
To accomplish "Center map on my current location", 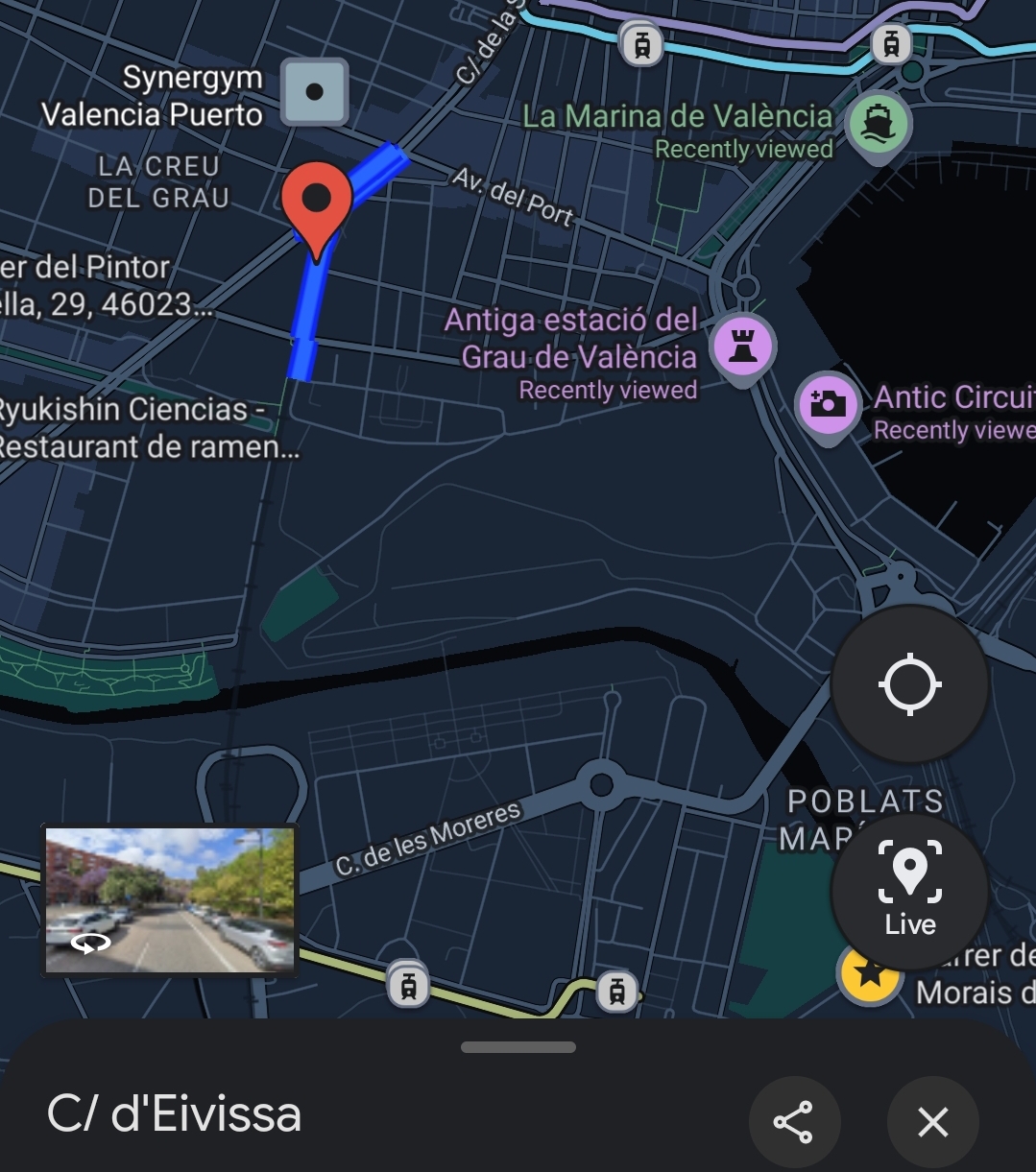I will point(909,685).
